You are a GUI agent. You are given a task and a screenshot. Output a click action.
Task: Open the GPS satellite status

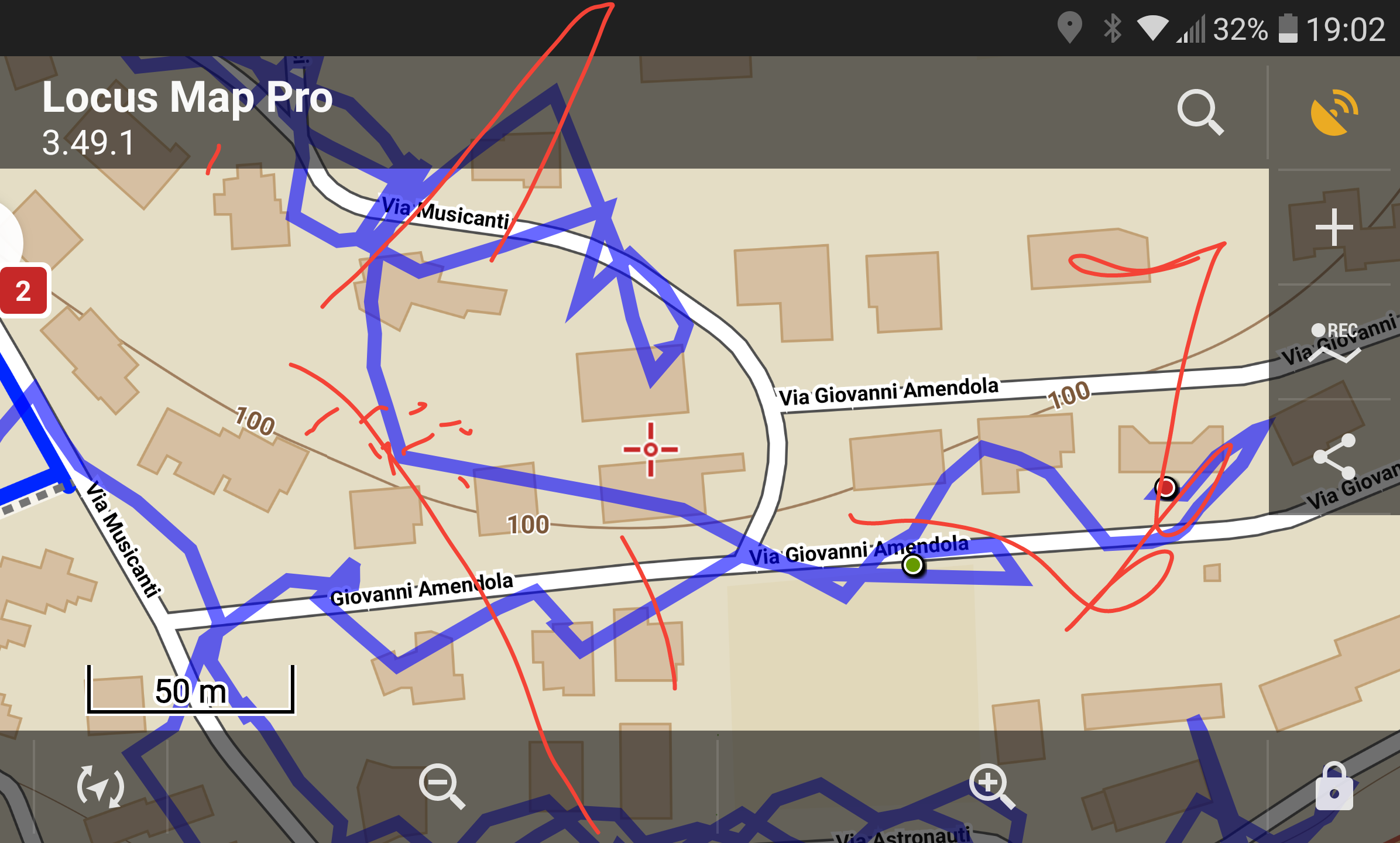tap(1334, 112)
